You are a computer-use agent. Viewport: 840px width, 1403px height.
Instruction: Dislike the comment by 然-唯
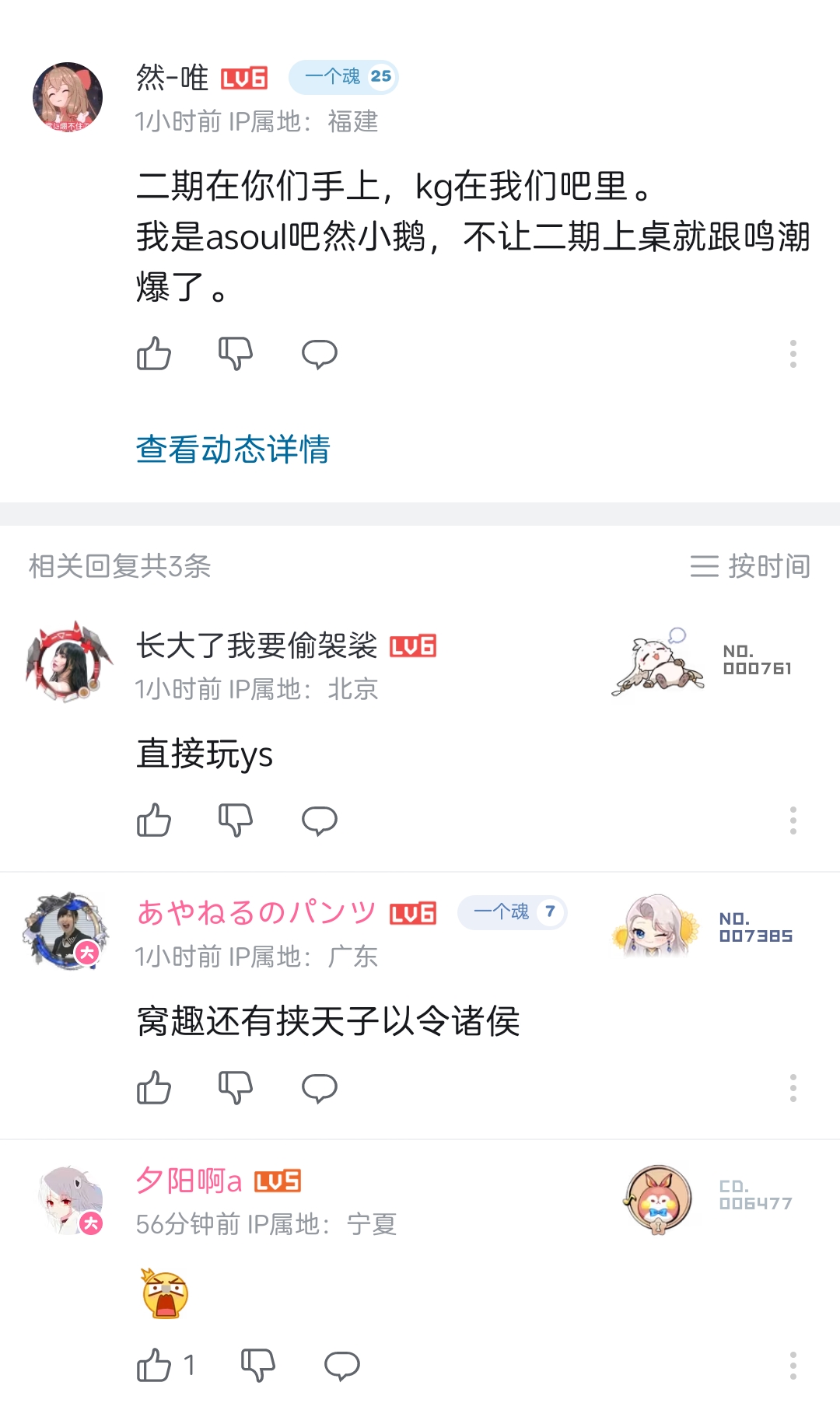coord(236,354)
